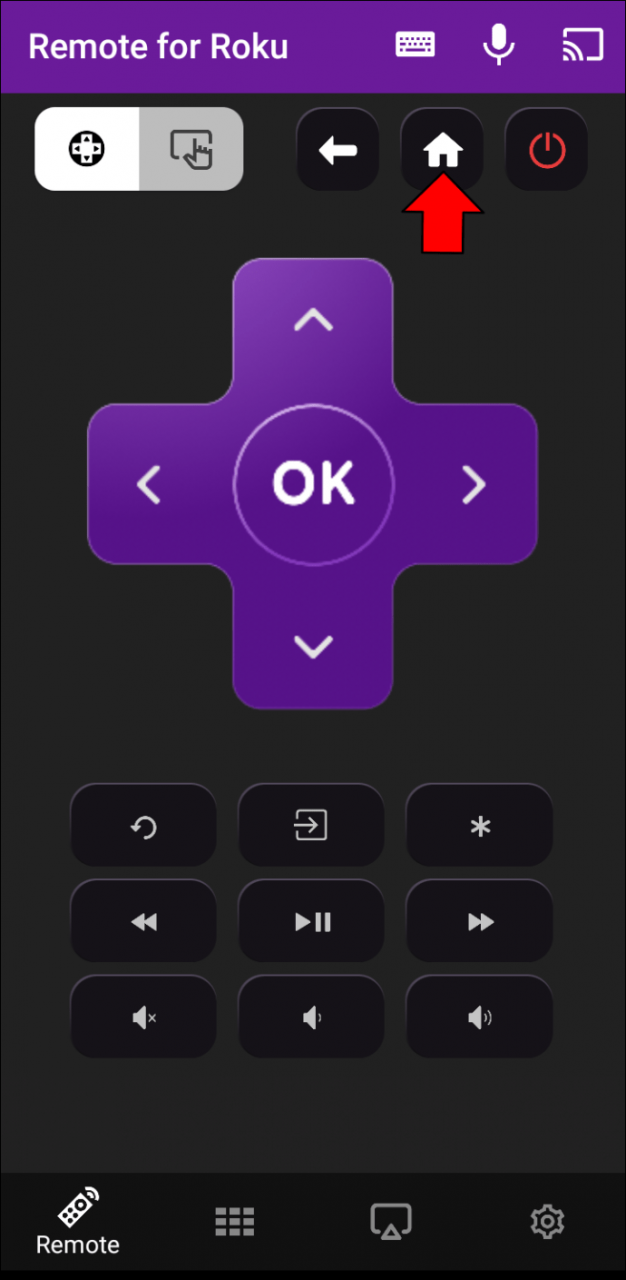This screenshot has width=626, height=1280.
Task: Tap the right arrow on the D-pad
Action: tap(473, 485)
